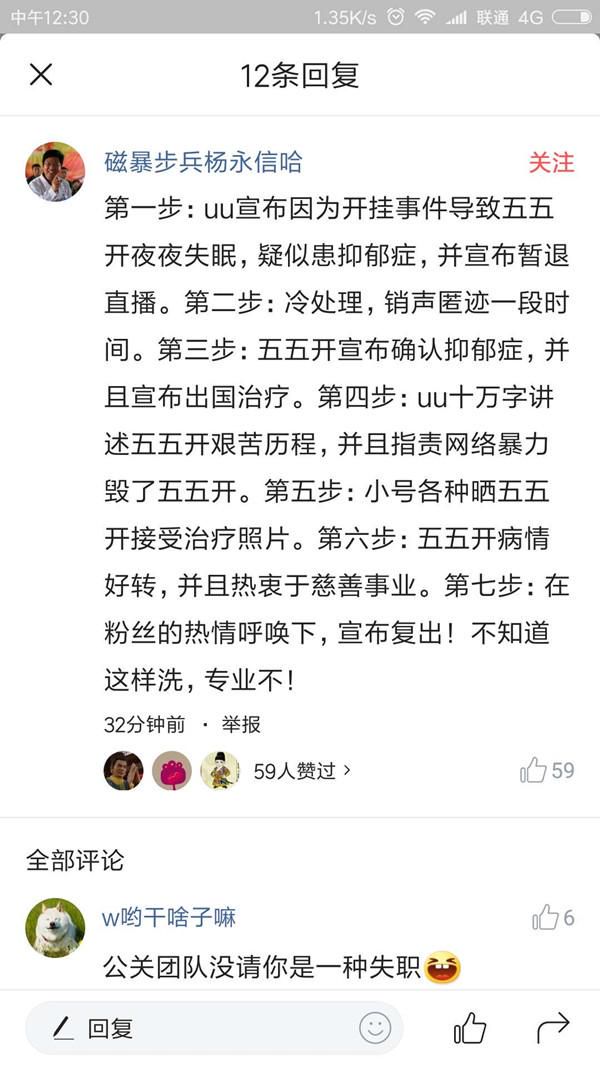Tap the thumbs-up in bottom bar
This screenshot has height=1066, width=600.
pyautogui.click(x=470, y=1028)
